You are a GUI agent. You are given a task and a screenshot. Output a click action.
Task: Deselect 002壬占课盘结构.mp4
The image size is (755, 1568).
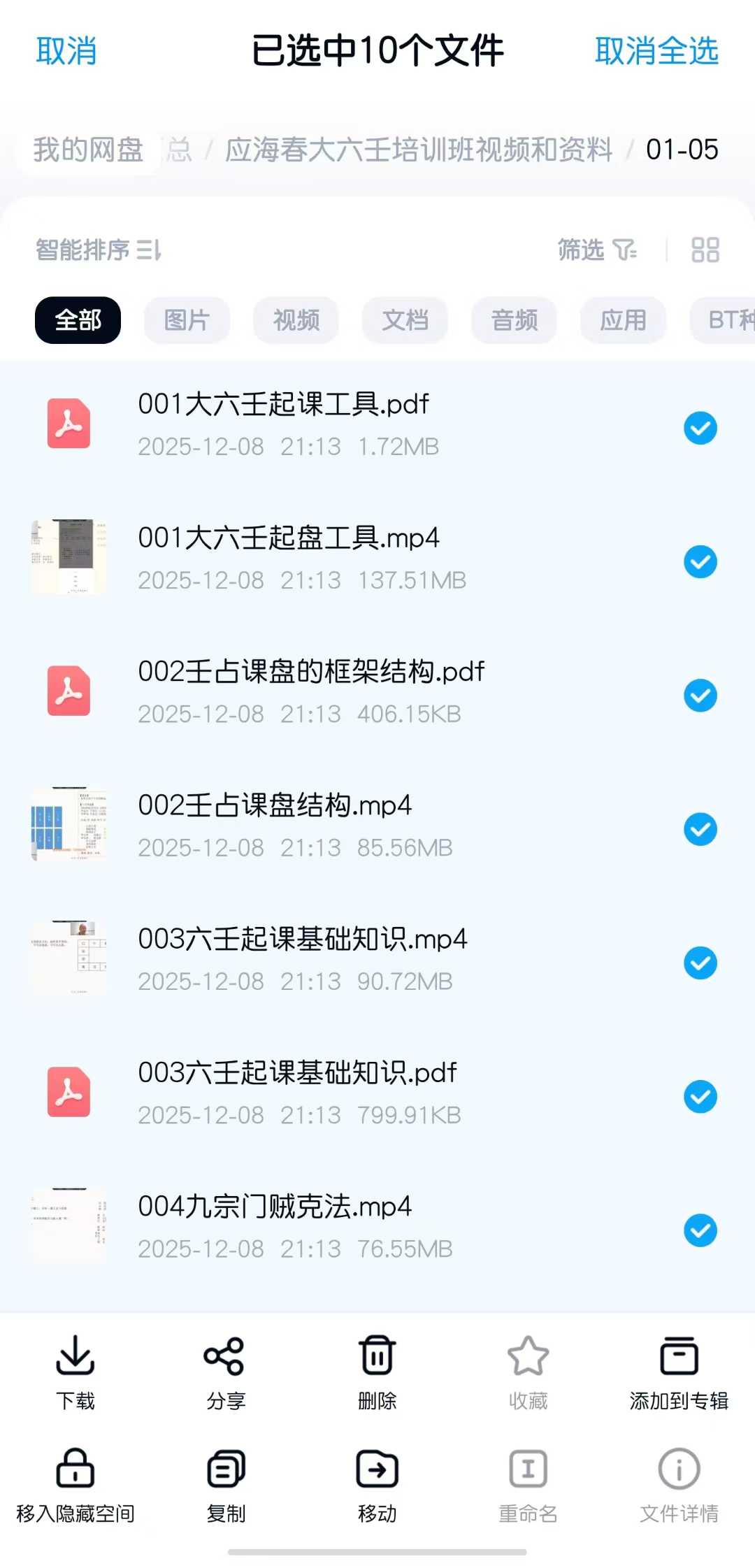(700, 829)
